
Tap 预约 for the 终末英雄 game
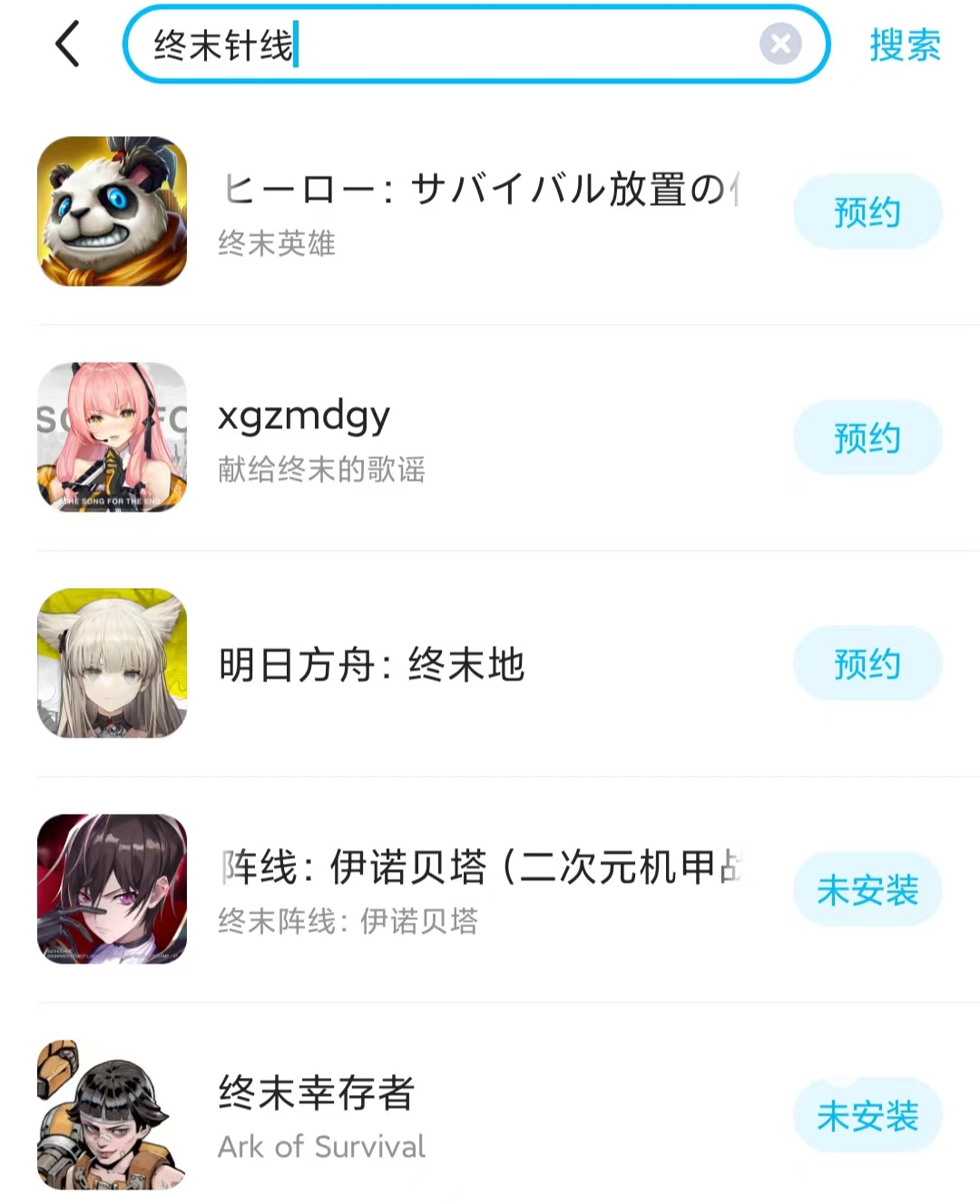pyautogui.click(x=867, y=212)
